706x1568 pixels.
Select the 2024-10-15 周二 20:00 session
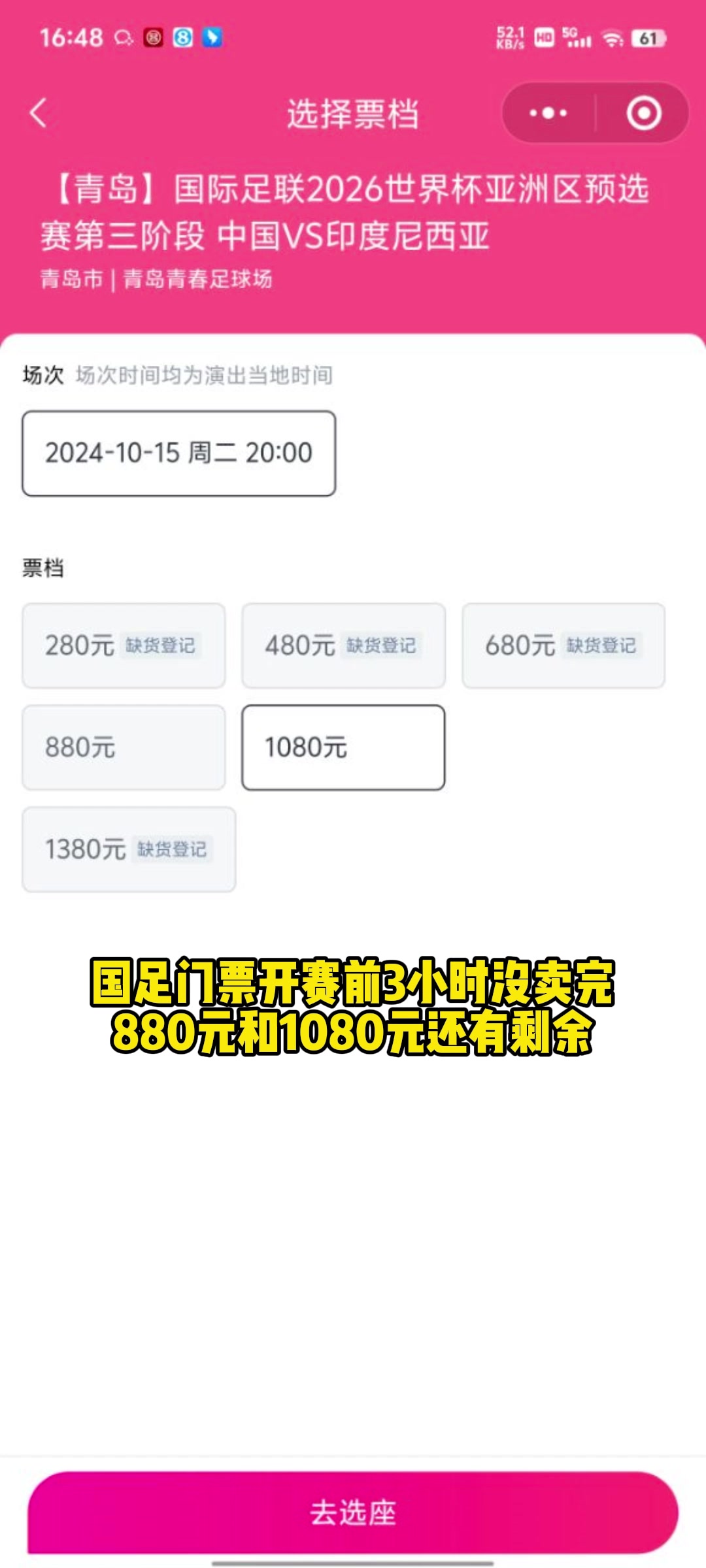(x=178, y=453)
